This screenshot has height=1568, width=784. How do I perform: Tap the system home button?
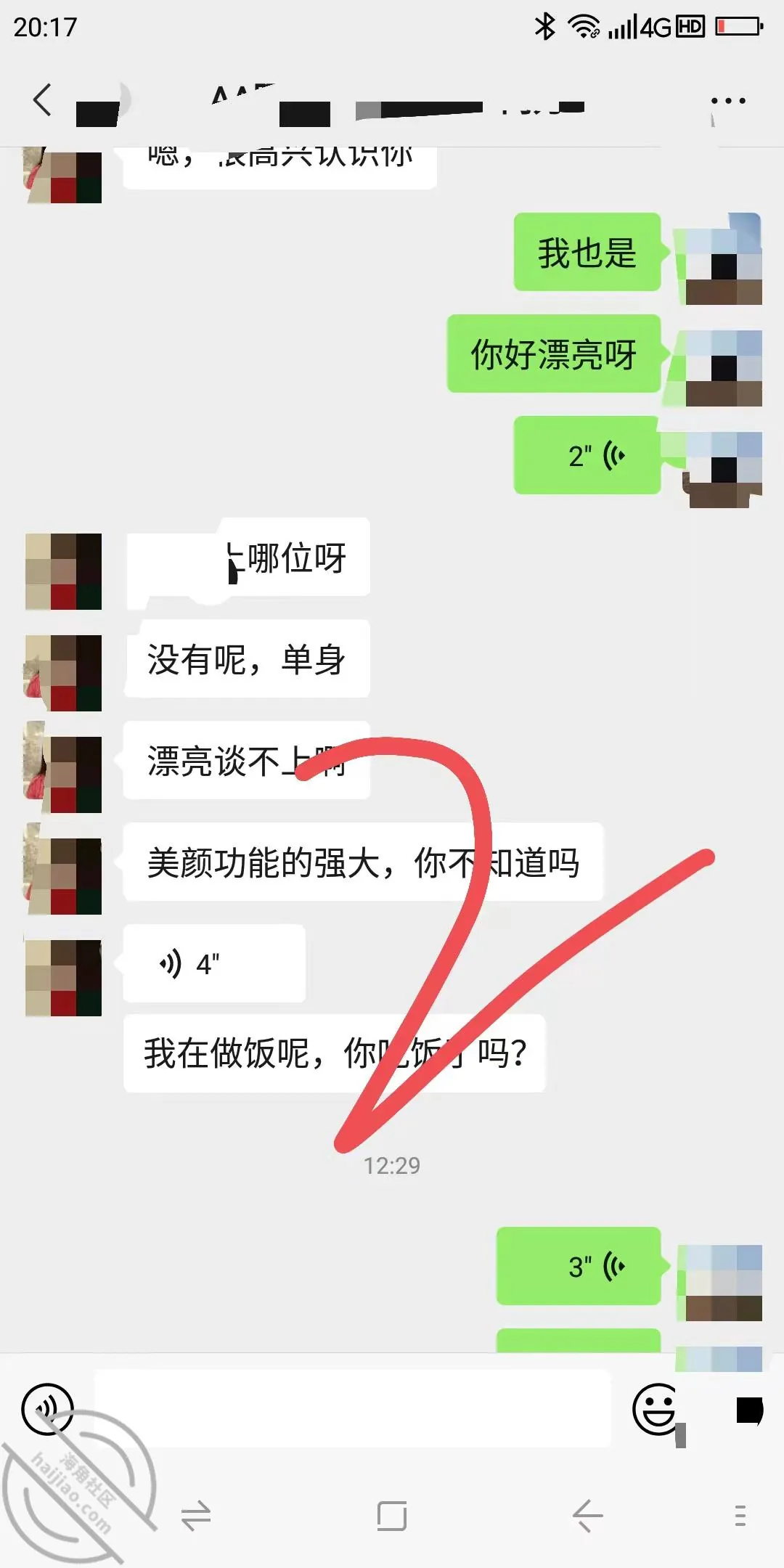392,1516
